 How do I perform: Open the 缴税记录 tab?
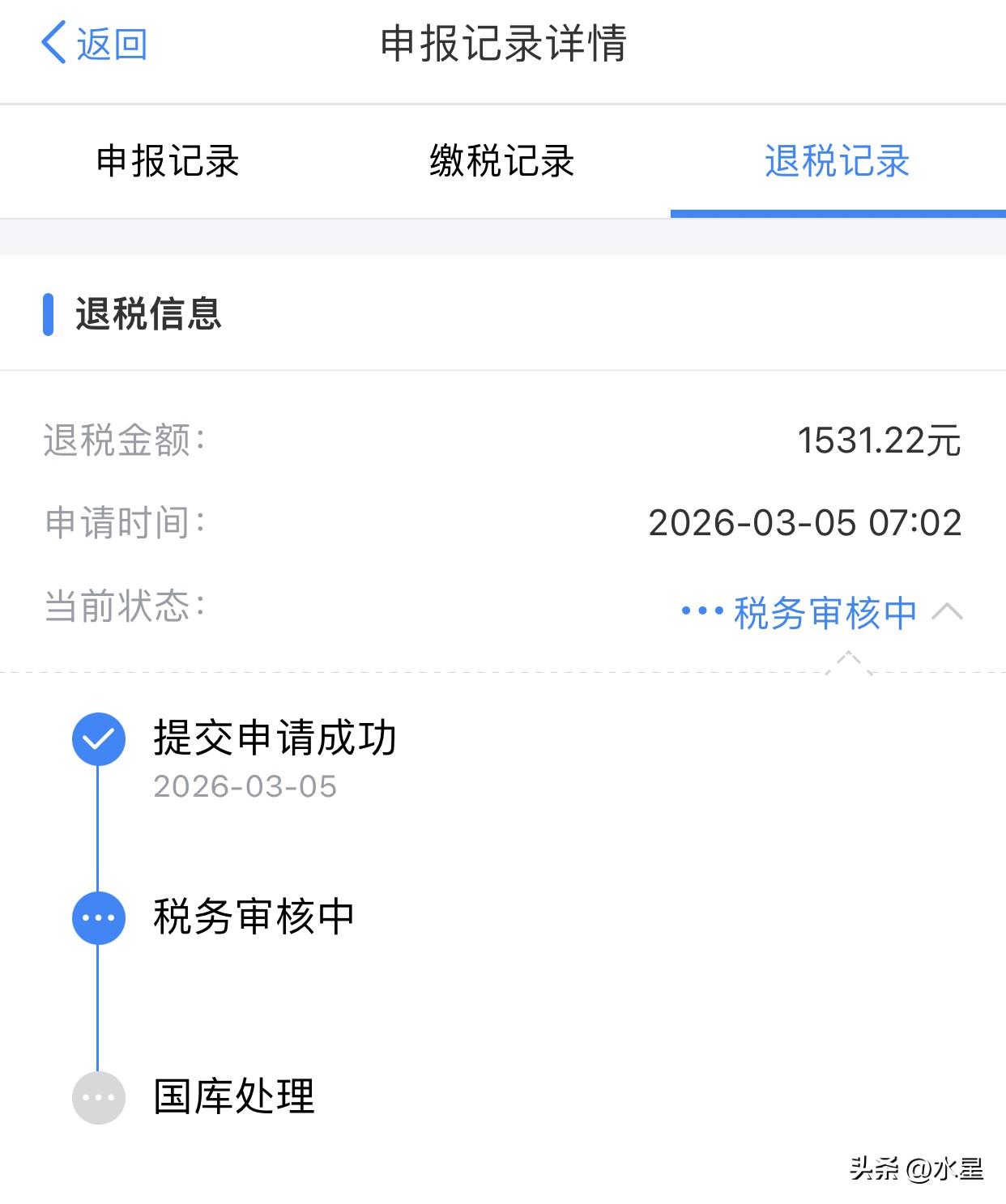(502, 160)
